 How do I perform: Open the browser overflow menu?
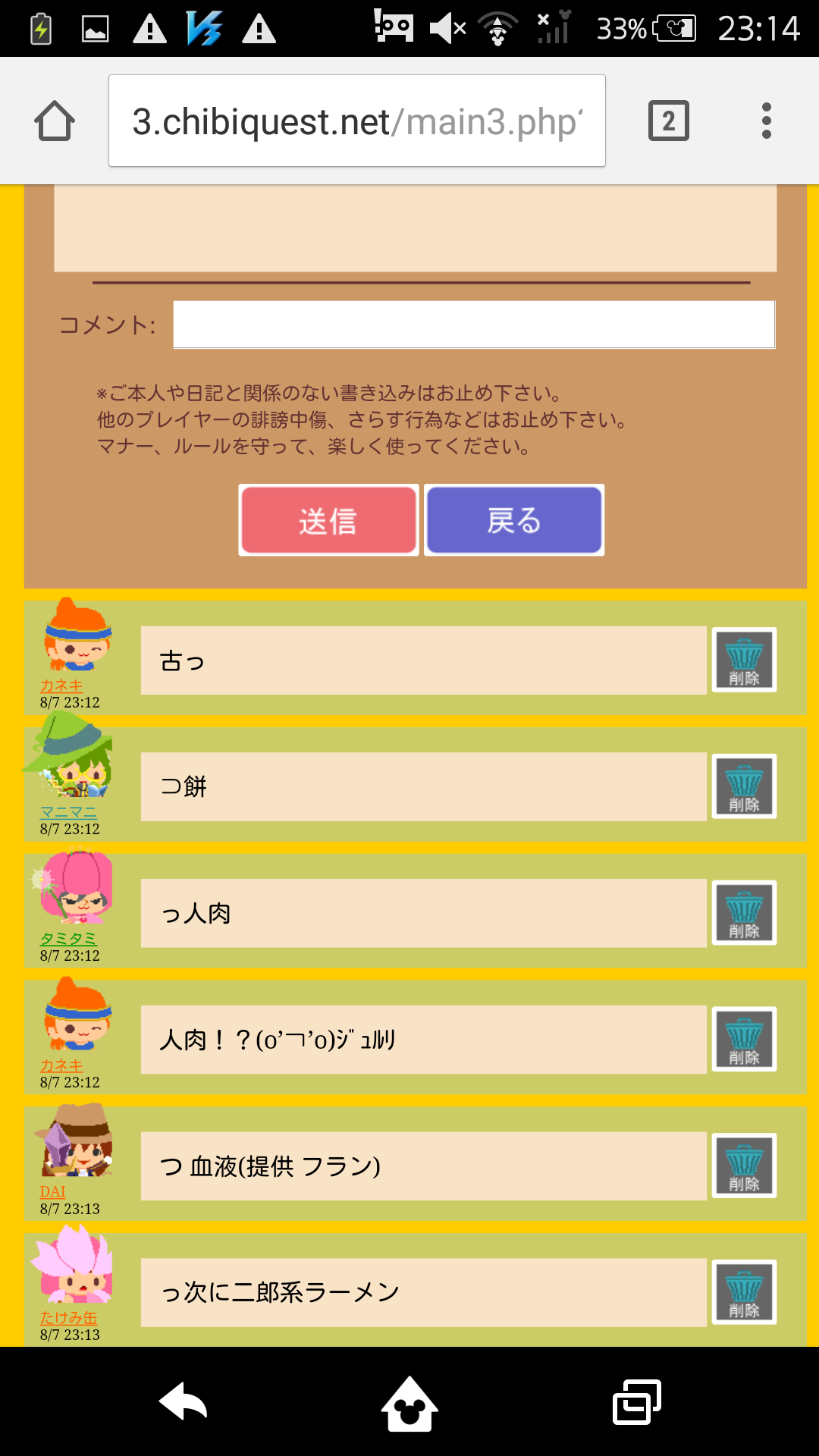click(x=766, y=121)
